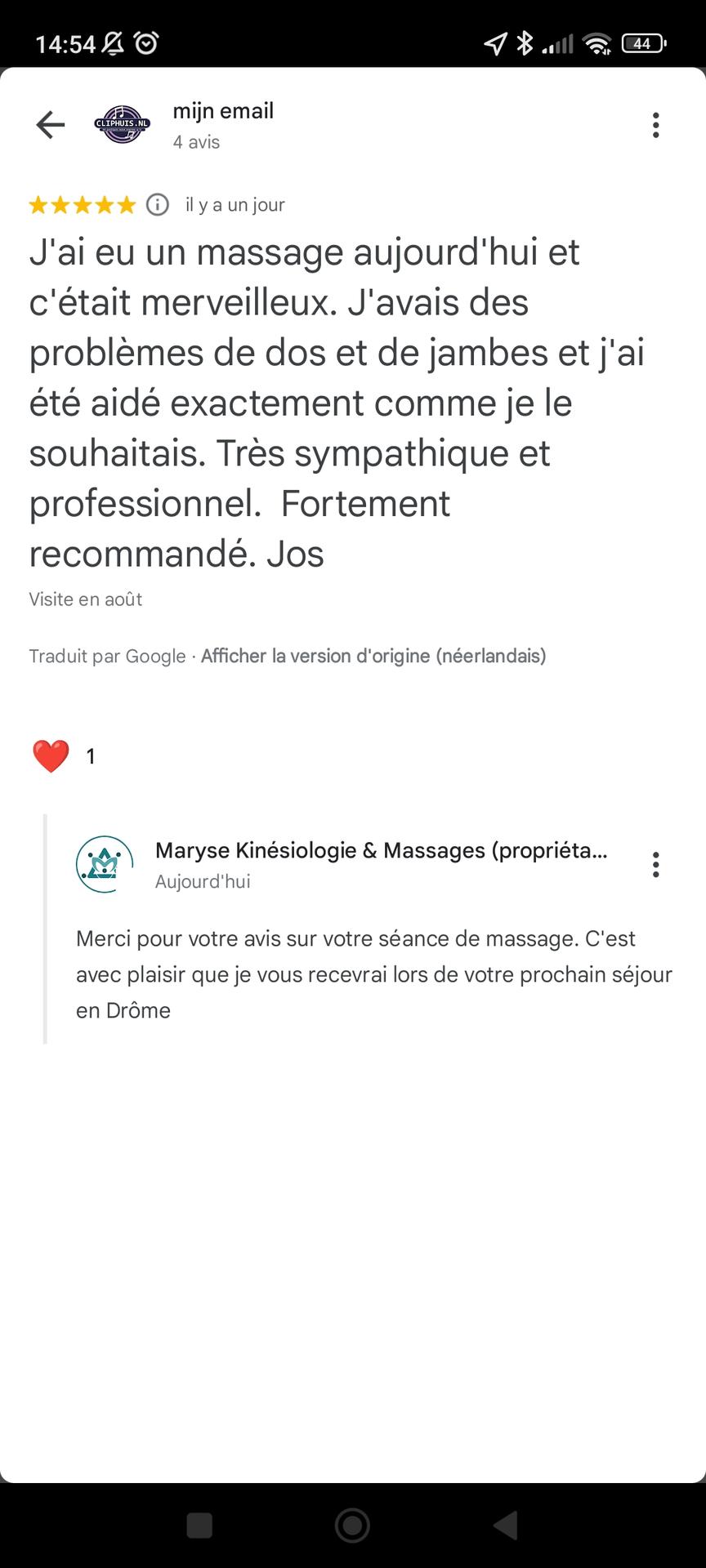
Task: Go back using the top-left arrow
Action: tap(50, 125)
